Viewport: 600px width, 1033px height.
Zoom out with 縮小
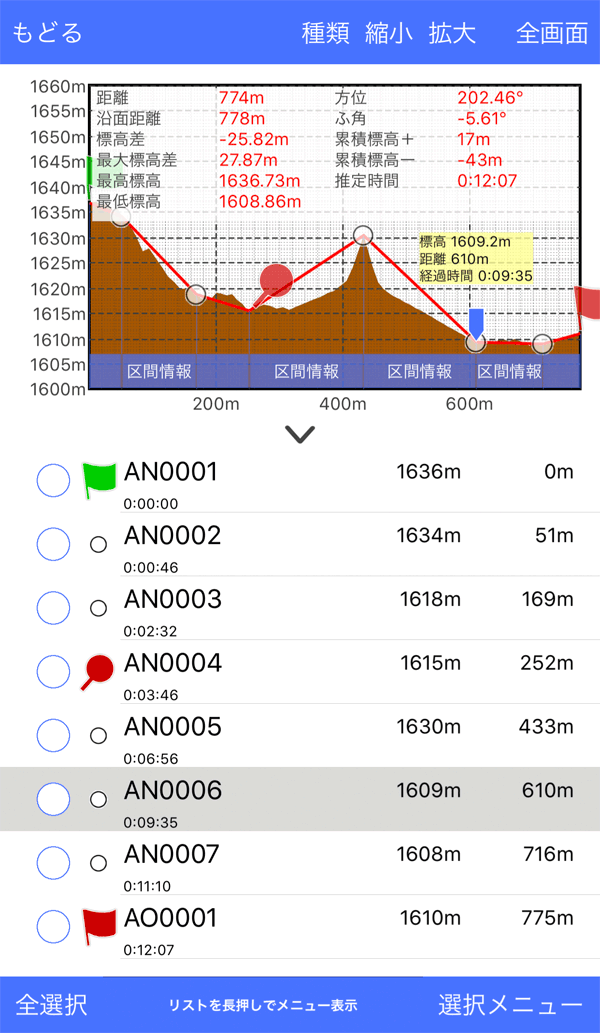[389, 33]
